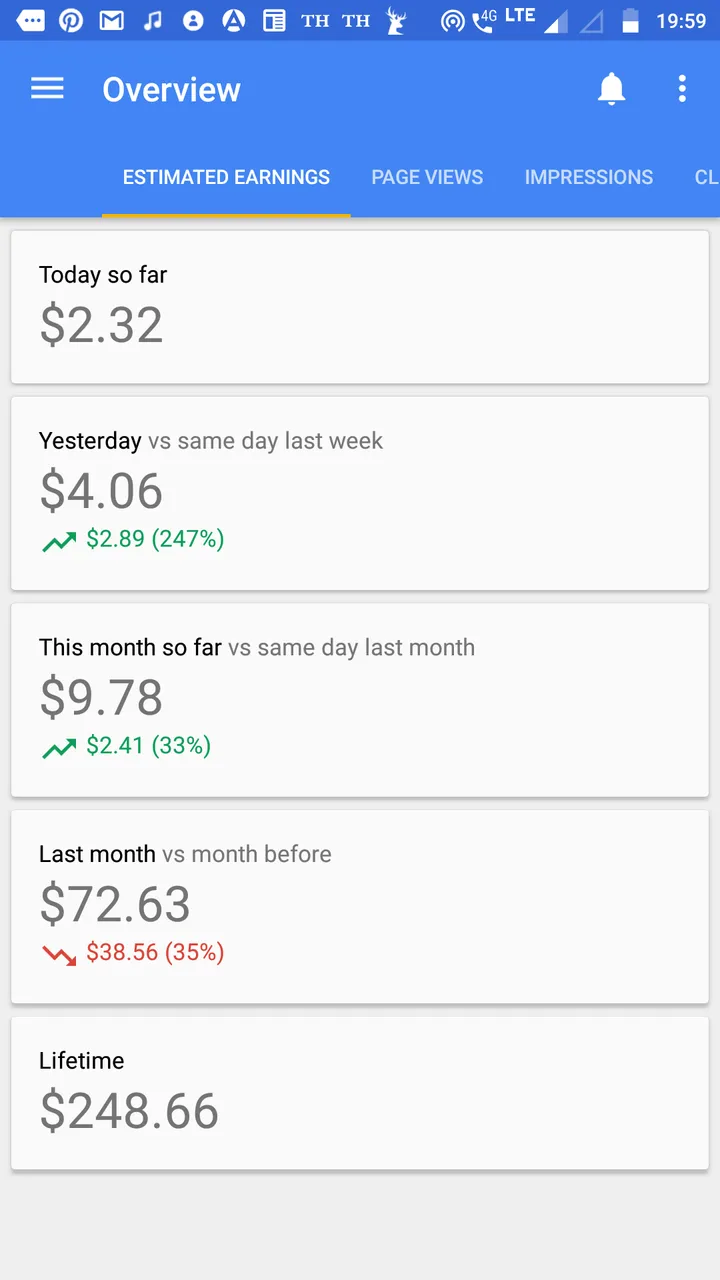Switch to the Impressions tab
The image size is (720, 1280).
pos(589,178)
